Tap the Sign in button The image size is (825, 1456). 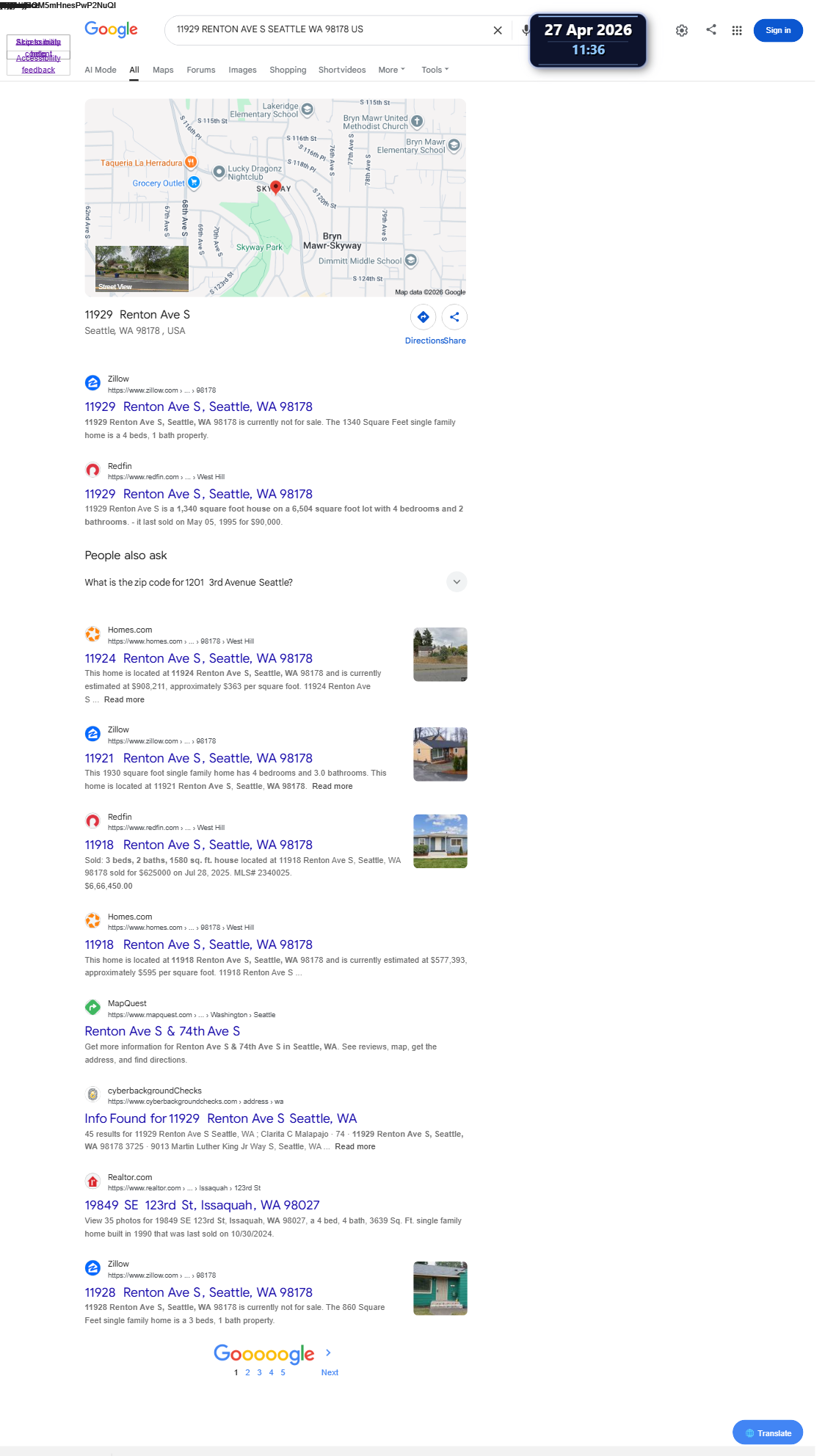pyautogui.click(x=778, y=30)
